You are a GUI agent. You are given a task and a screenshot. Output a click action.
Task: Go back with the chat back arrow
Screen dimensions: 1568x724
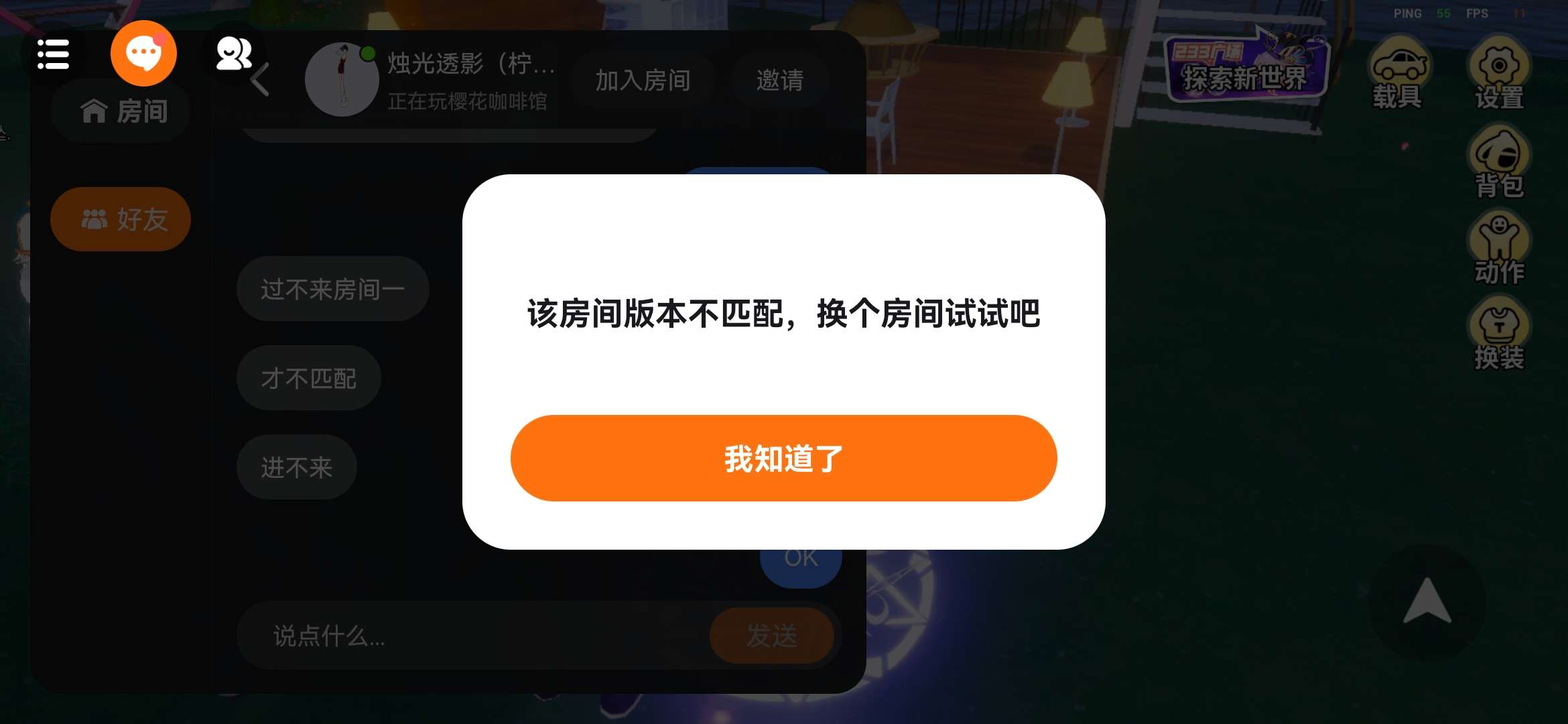(x=261, y=80)
